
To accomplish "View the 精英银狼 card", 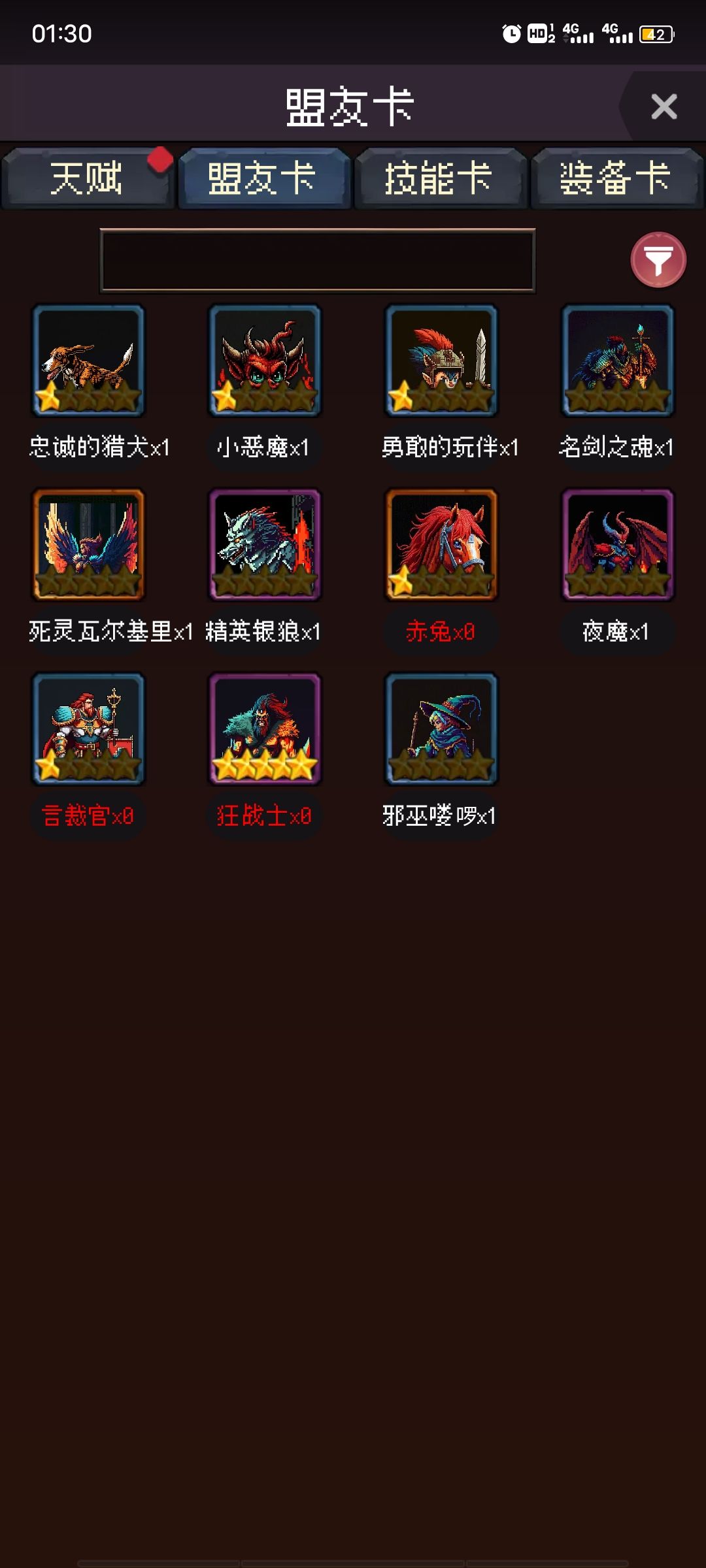I will click(265, 545).
